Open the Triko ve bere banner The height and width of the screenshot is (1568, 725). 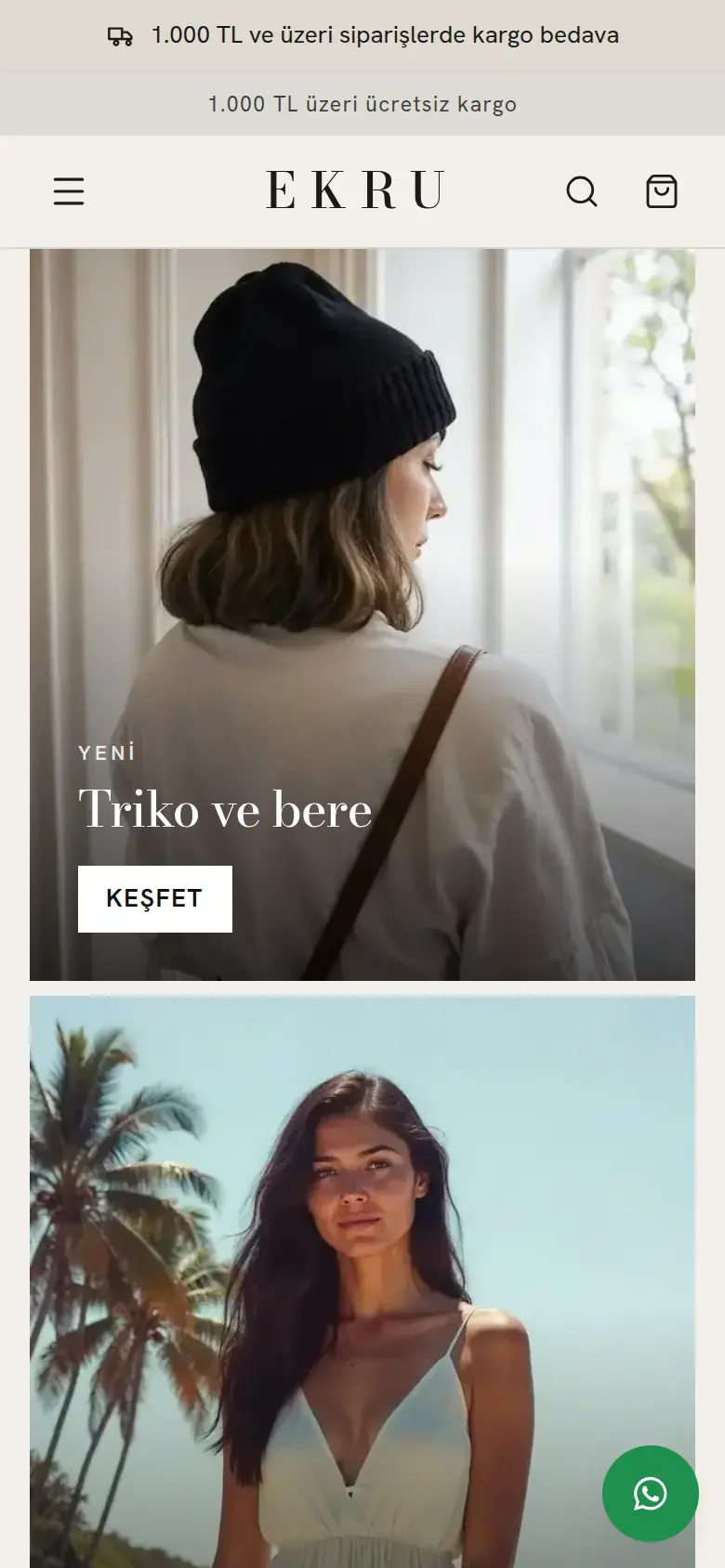tap(362, 615)
